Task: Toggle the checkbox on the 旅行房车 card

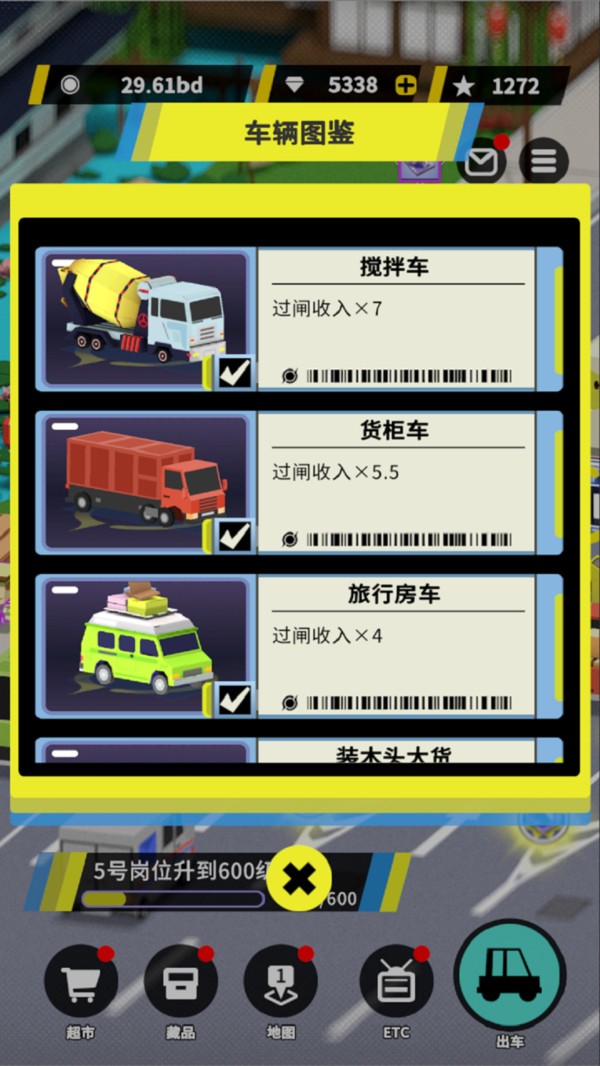Action: coord(234,700)
